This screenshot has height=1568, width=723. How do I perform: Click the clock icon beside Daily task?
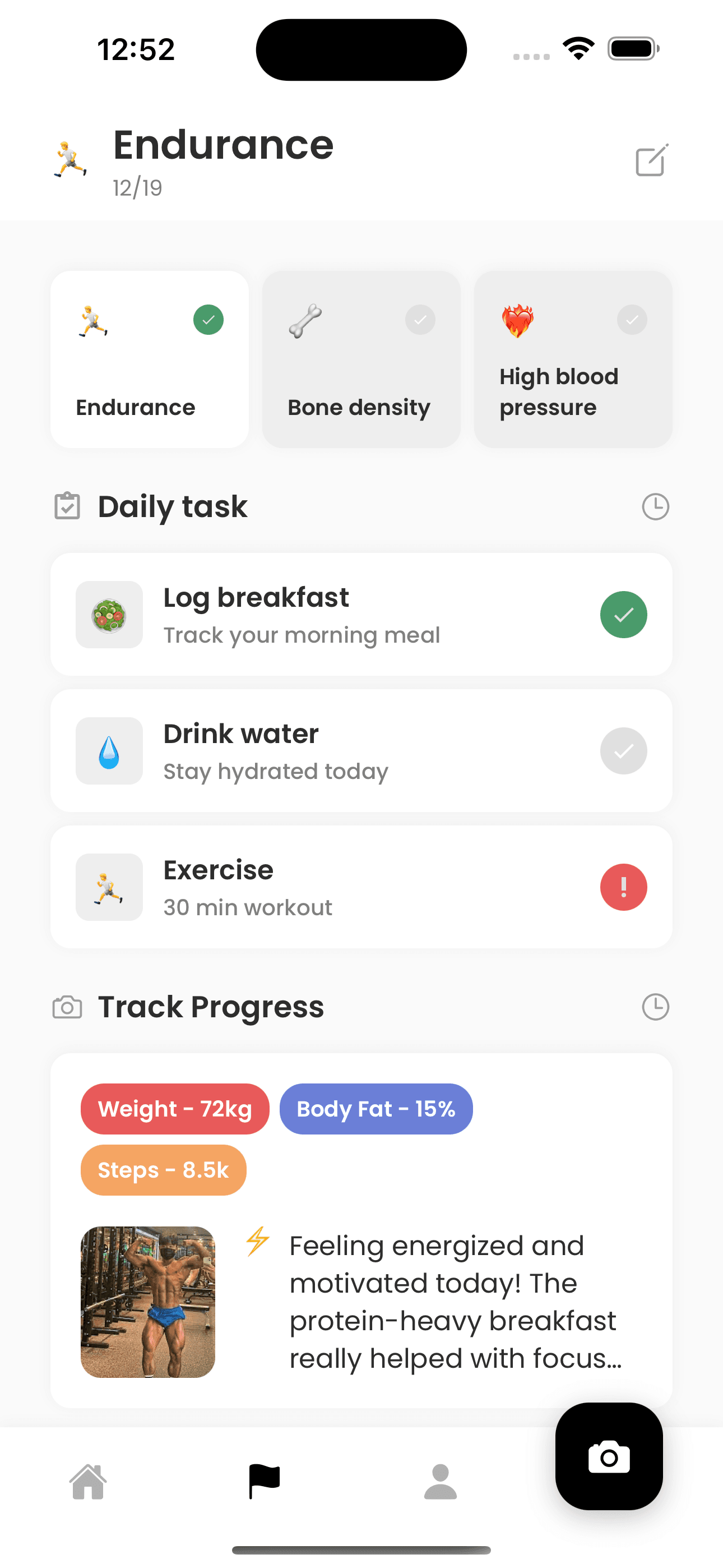point(655,506)
